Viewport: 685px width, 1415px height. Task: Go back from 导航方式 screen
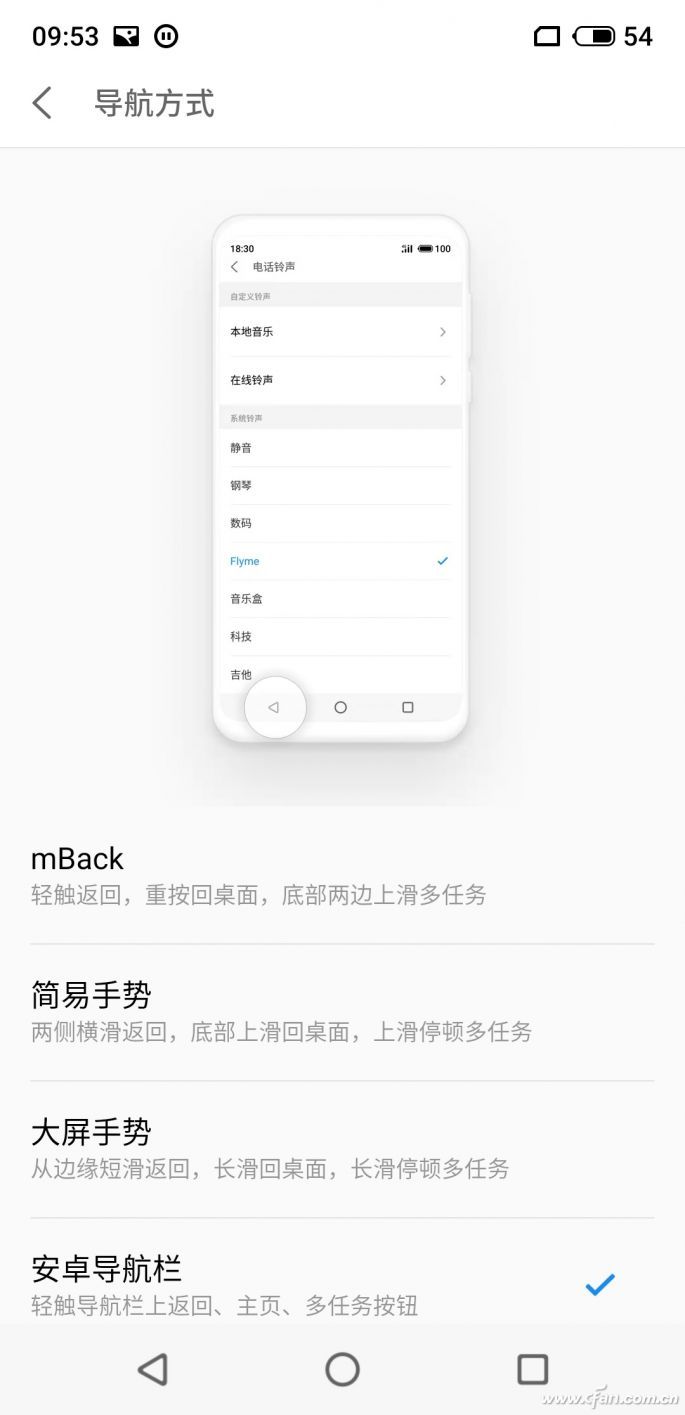coord(42,103)
